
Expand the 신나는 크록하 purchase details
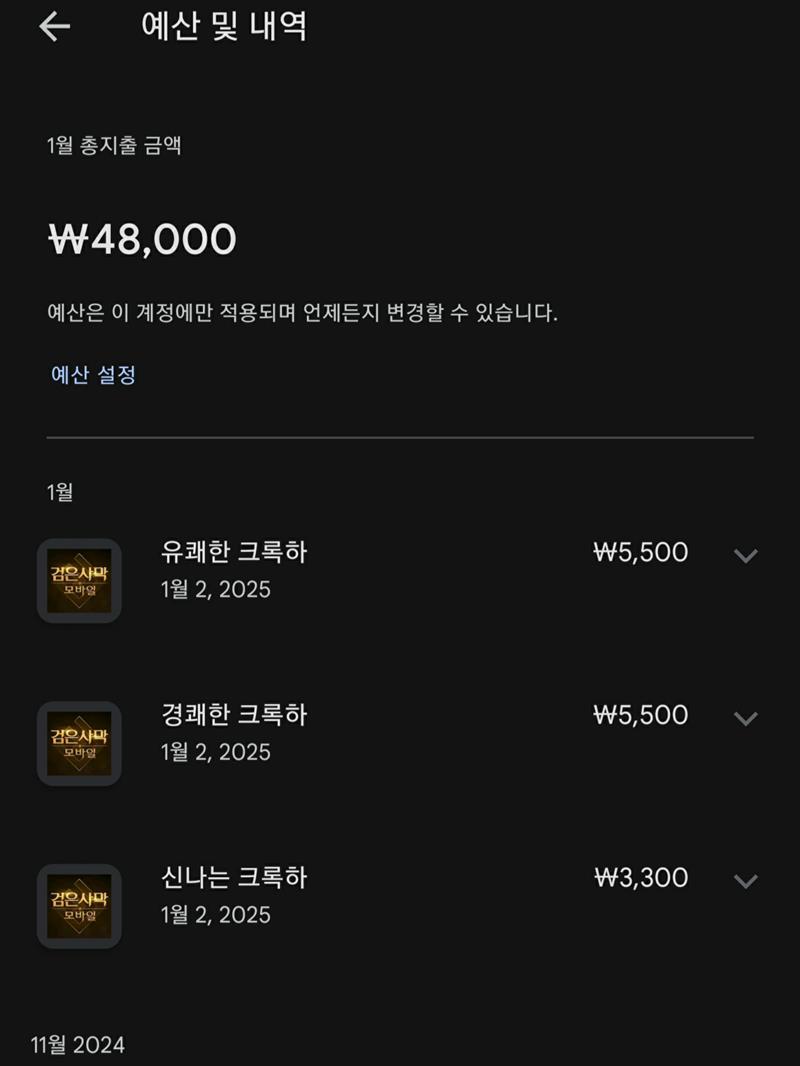point(745,881)
